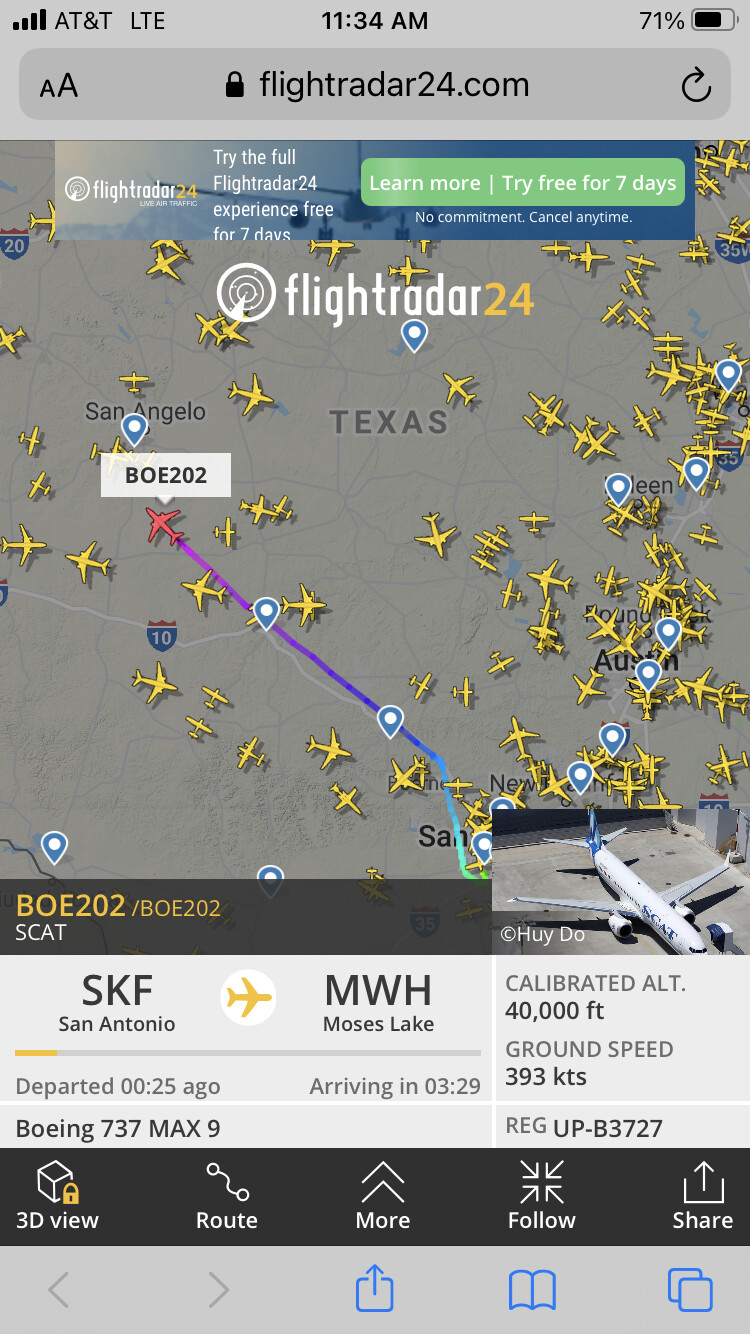750x1334 pixels.
Task: Open the reader text size AA menu
Action: (x=59, y=86)
